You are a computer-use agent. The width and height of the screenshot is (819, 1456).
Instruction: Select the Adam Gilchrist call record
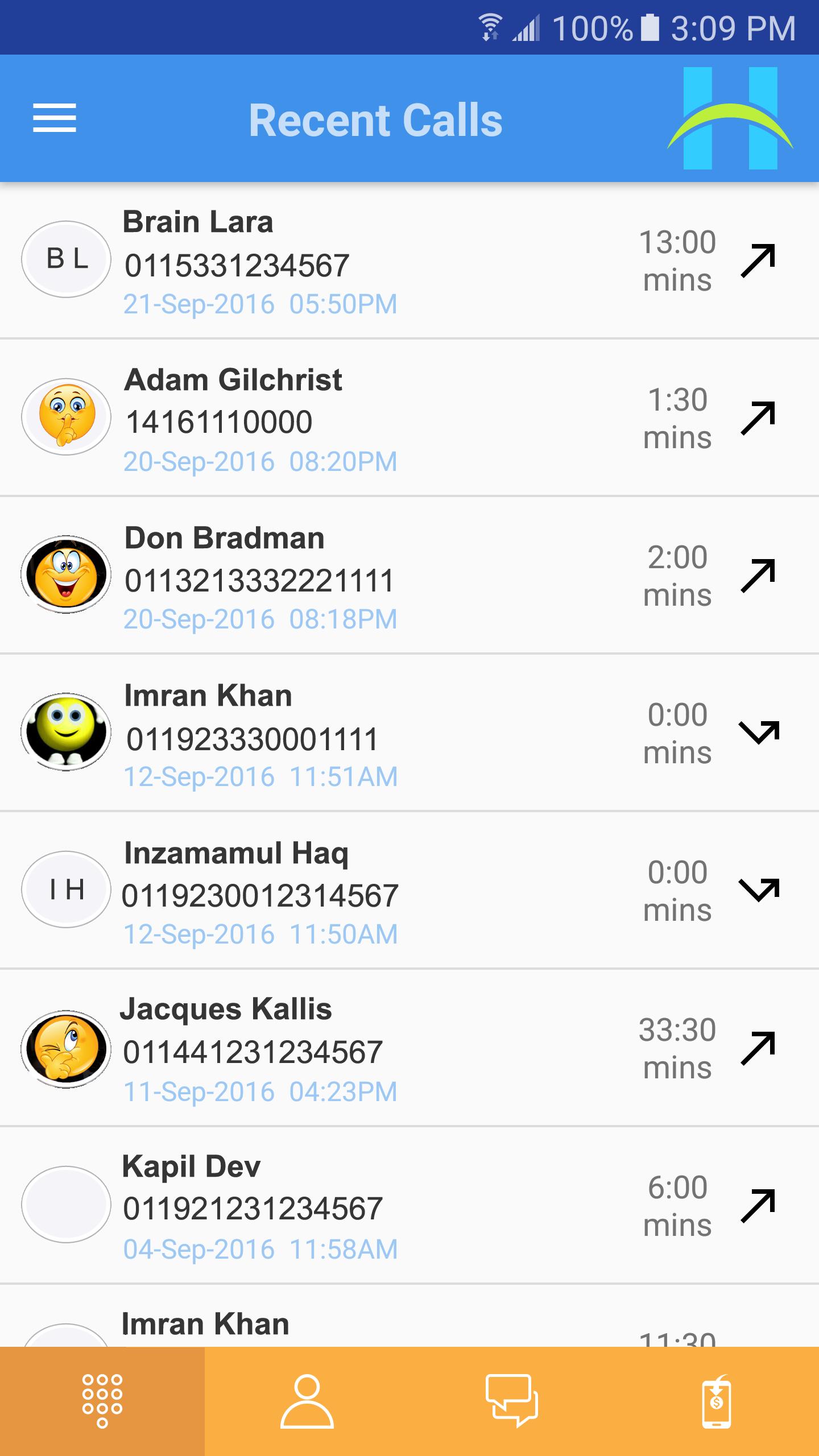click(x=409, y=418)
